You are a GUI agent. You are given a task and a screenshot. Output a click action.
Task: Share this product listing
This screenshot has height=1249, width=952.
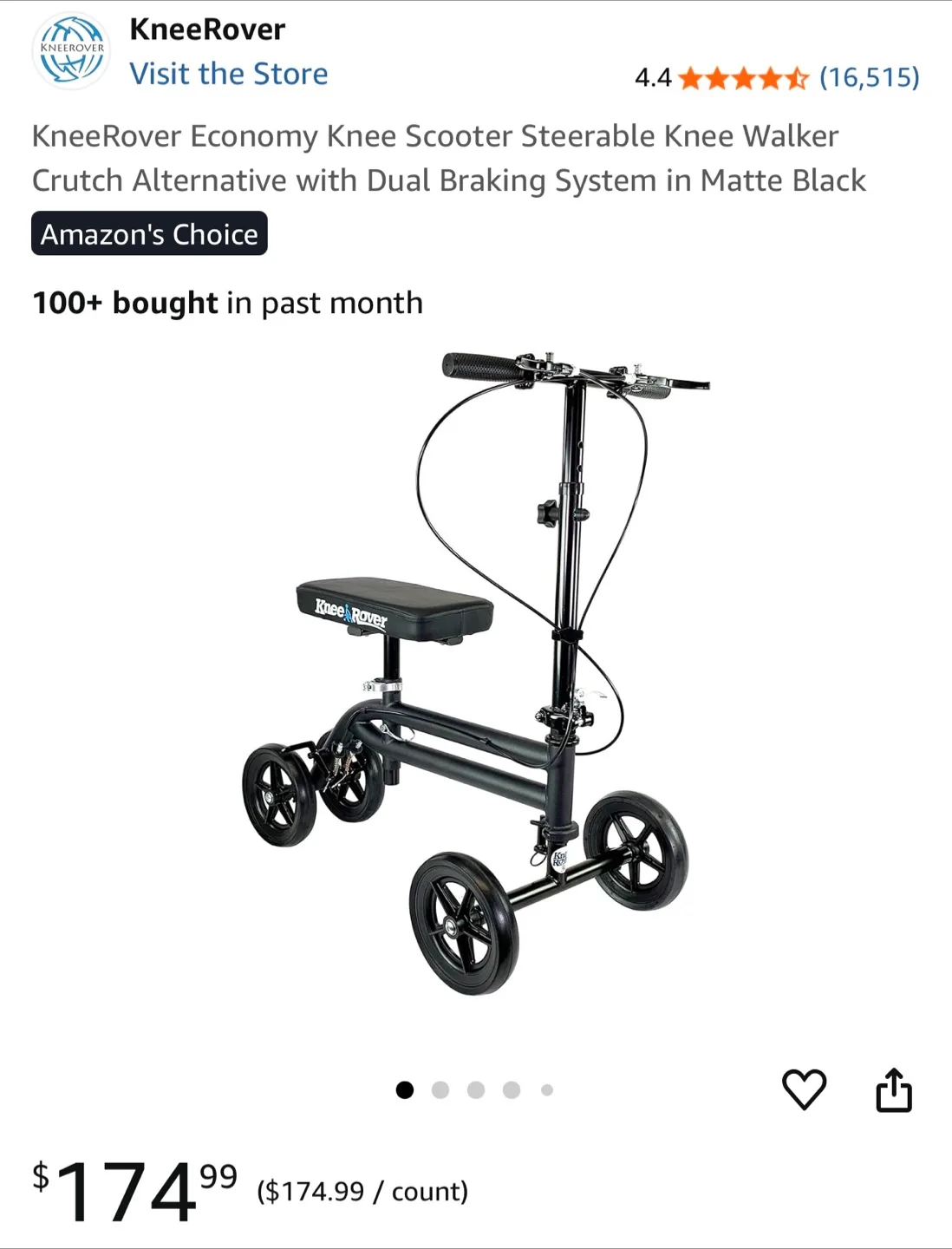tap(893, 1089)
